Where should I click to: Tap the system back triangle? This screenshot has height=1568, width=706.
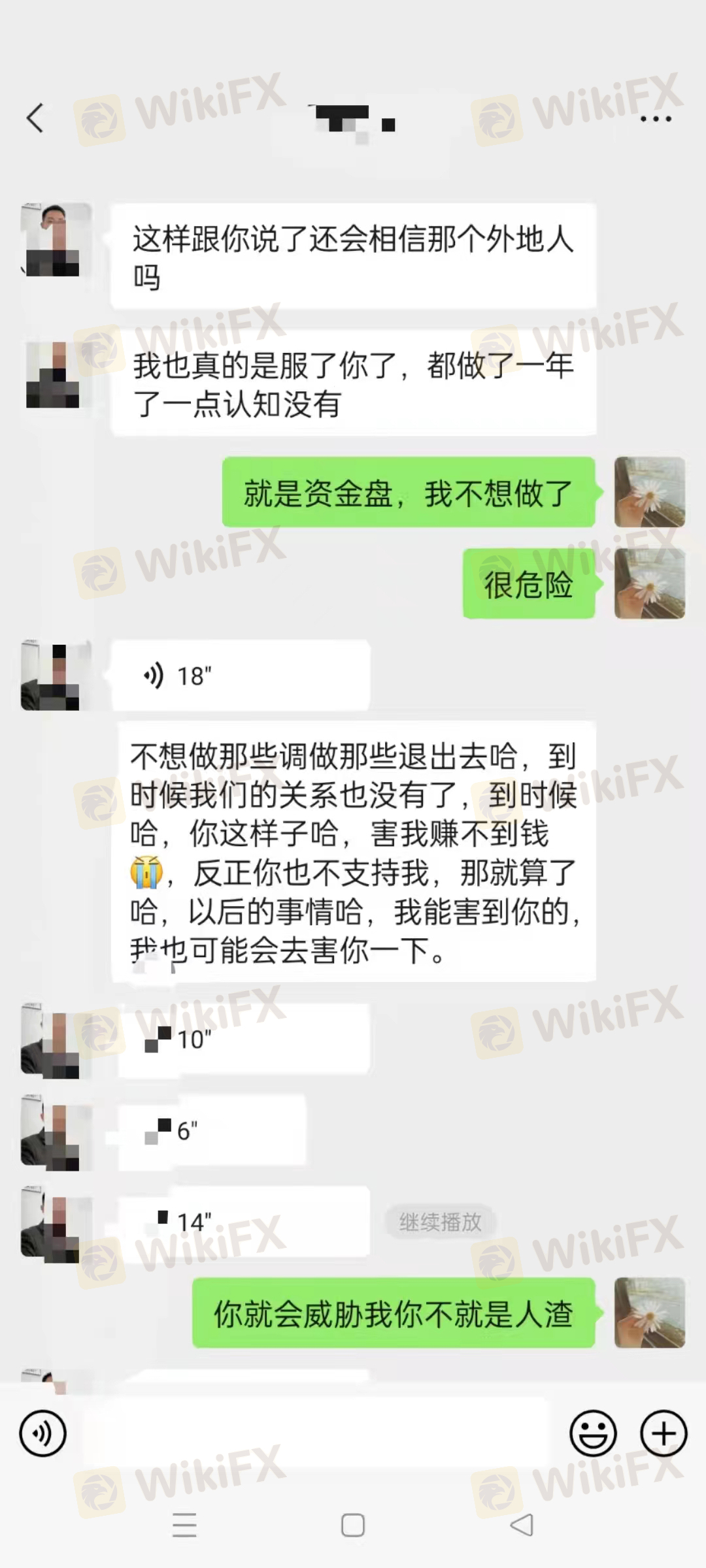(521, 1526)
